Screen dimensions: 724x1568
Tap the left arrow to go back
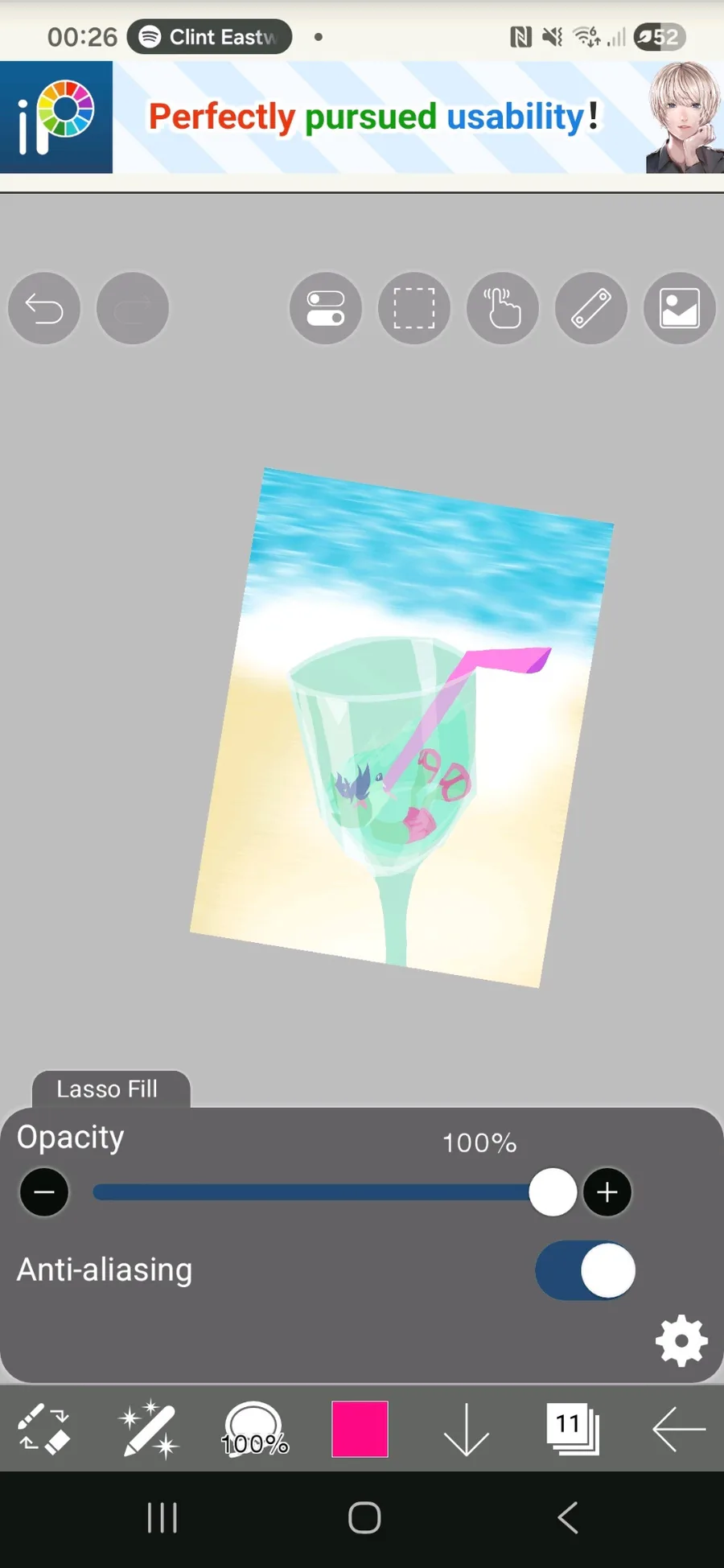pos(679,1429)
